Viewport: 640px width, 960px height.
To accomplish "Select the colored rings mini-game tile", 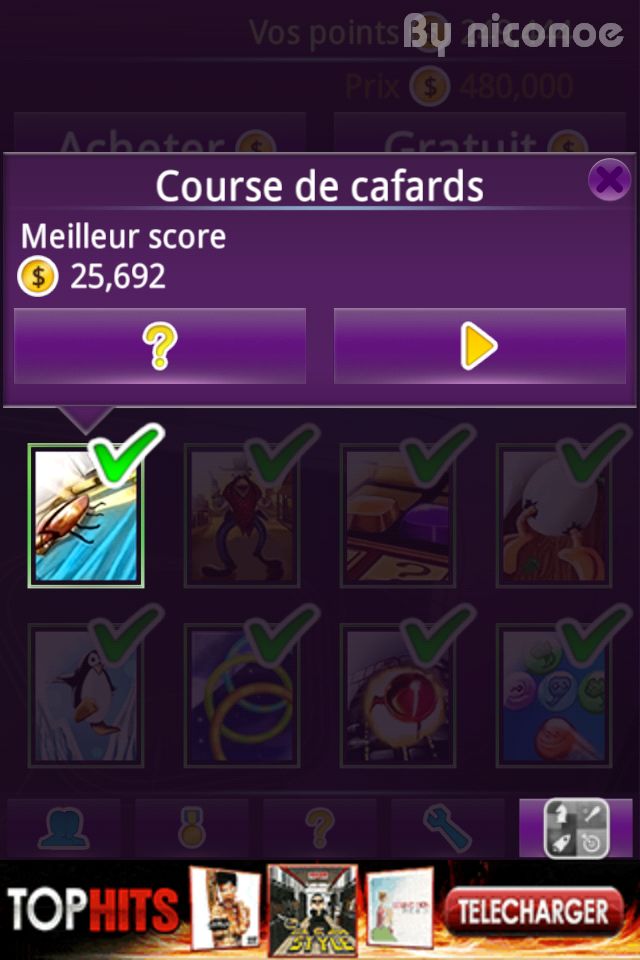I will point(242,695).
